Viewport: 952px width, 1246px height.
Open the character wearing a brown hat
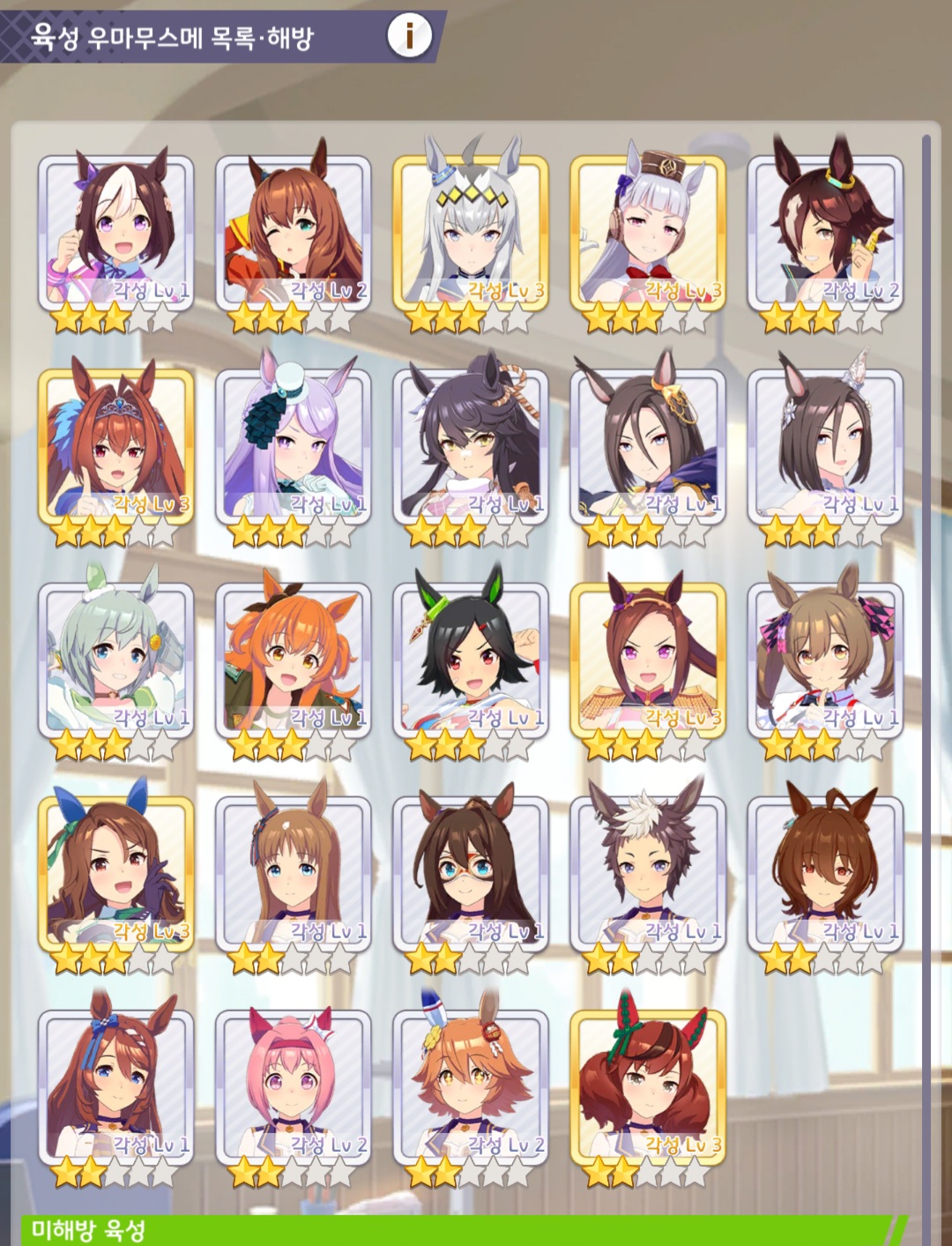(648, 234)
